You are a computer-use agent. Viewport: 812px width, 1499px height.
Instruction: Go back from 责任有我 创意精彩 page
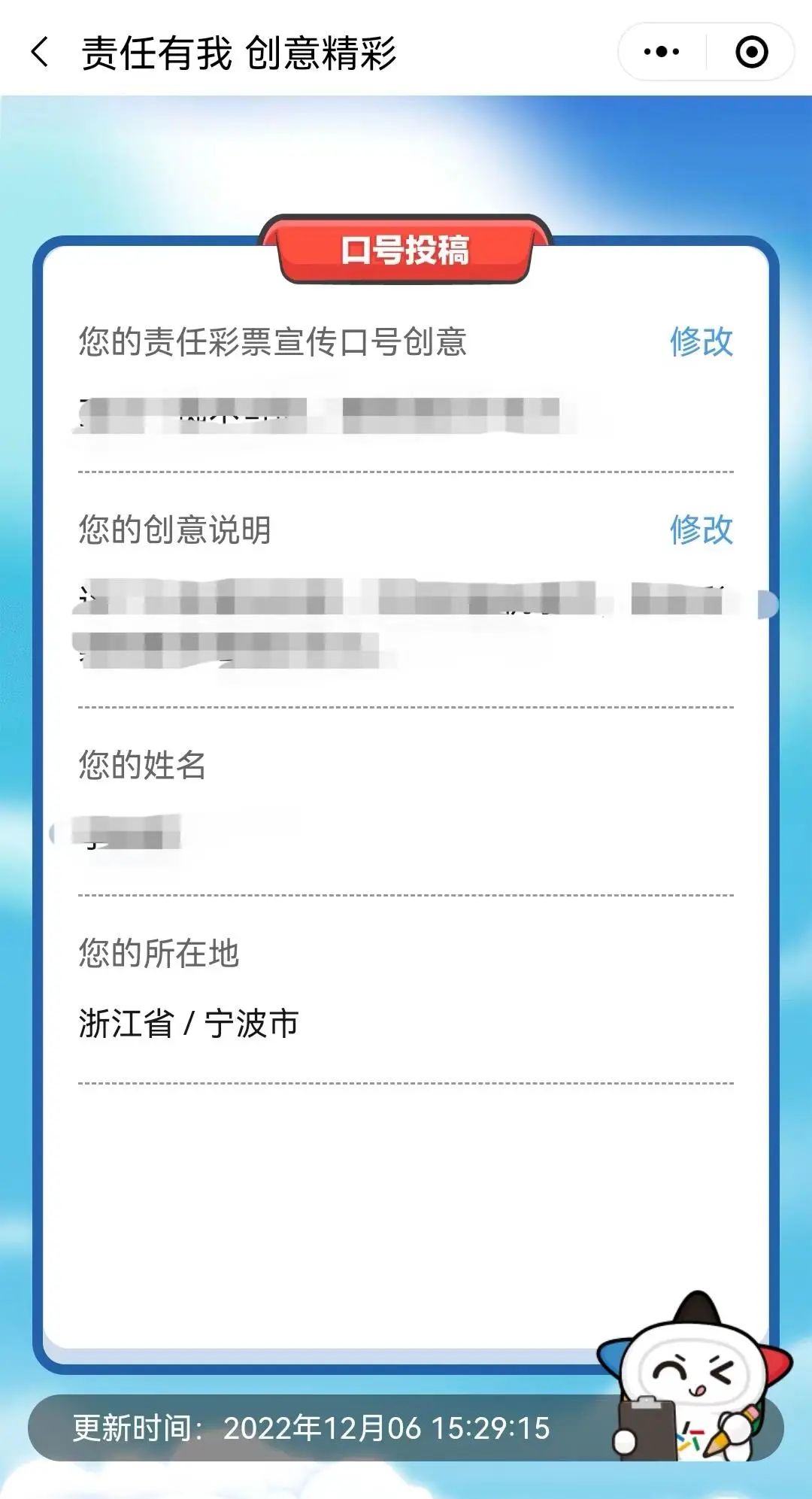[x=41, y=53]
